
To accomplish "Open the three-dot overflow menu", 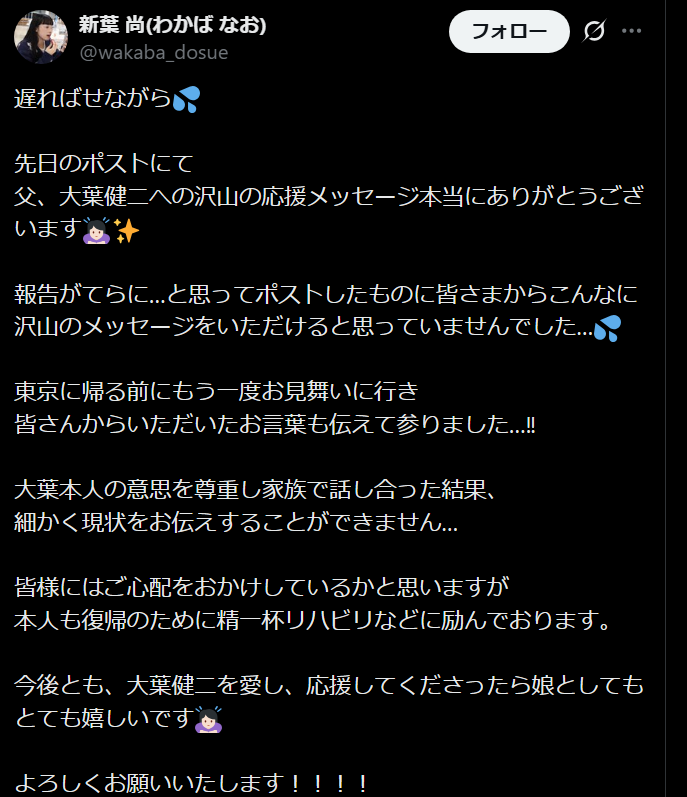I will (632, 31).
